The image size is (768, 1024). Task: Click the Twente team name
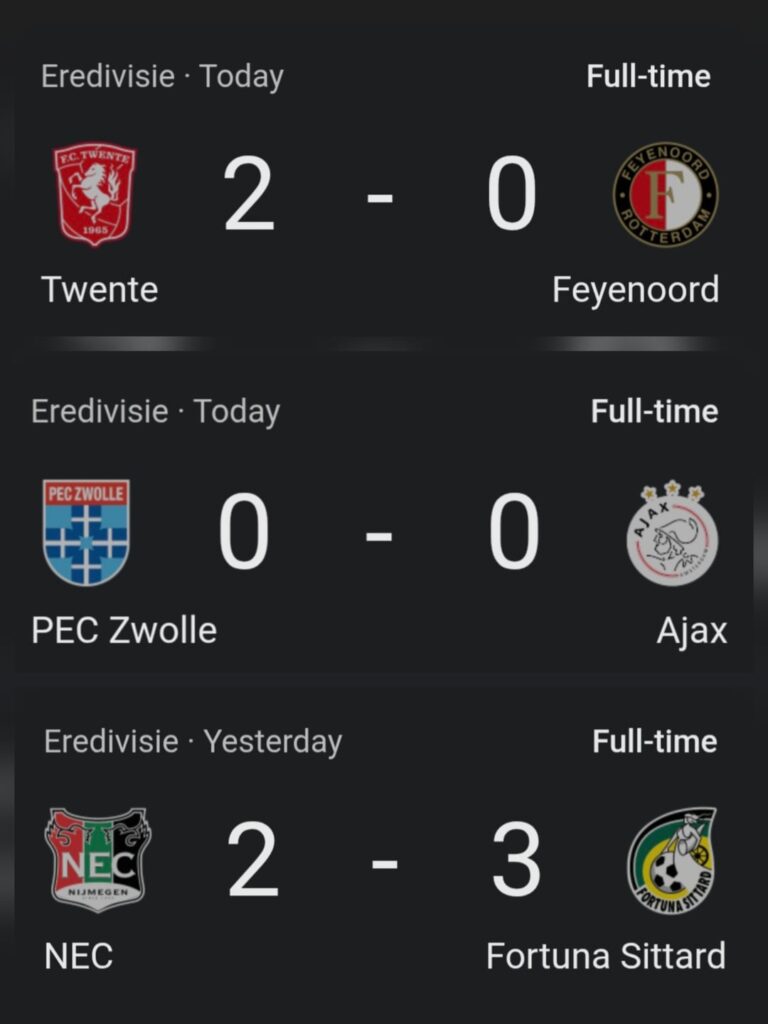99,290
